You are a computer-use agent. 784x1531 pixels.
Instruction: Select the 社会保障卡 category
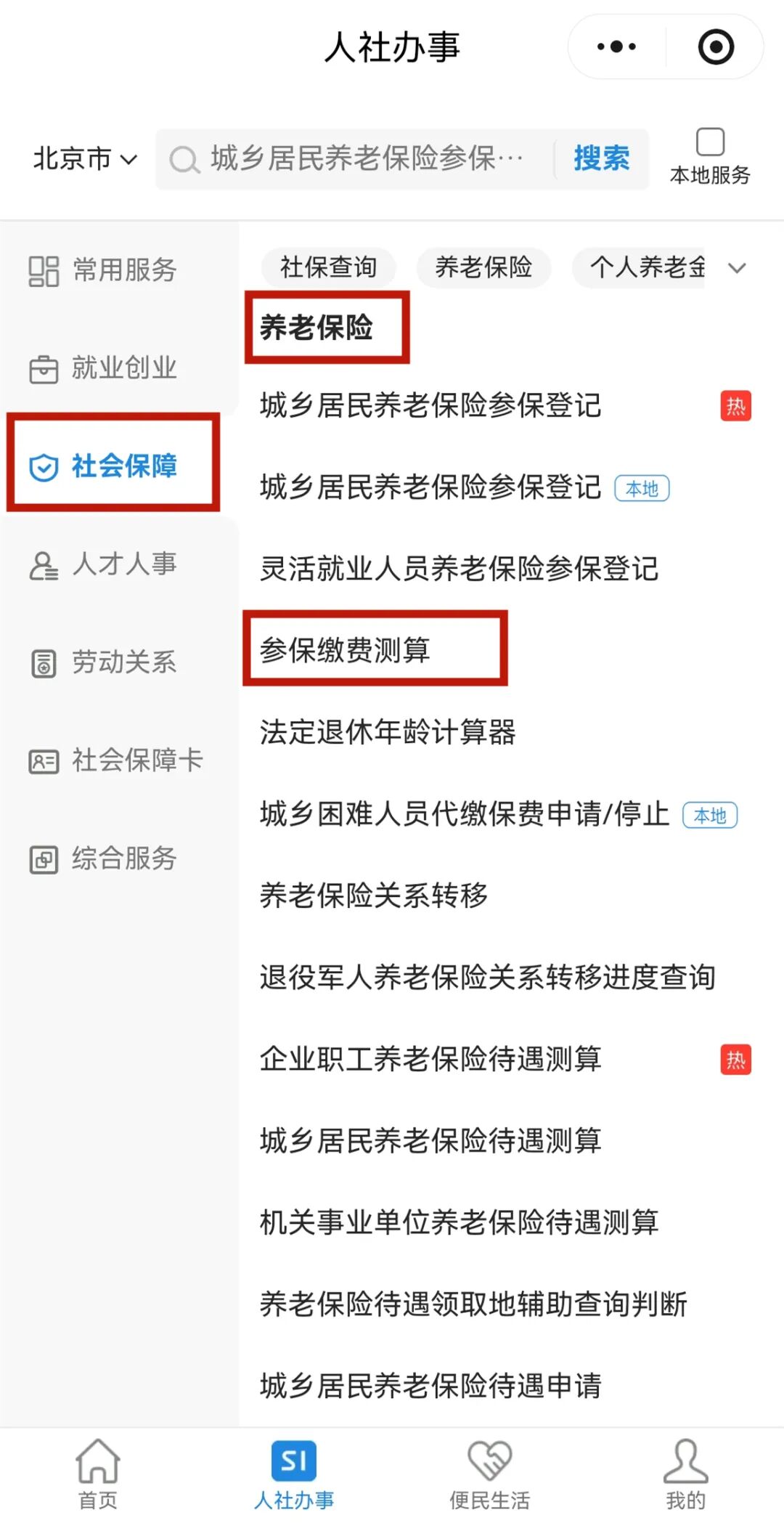[116, 760]
